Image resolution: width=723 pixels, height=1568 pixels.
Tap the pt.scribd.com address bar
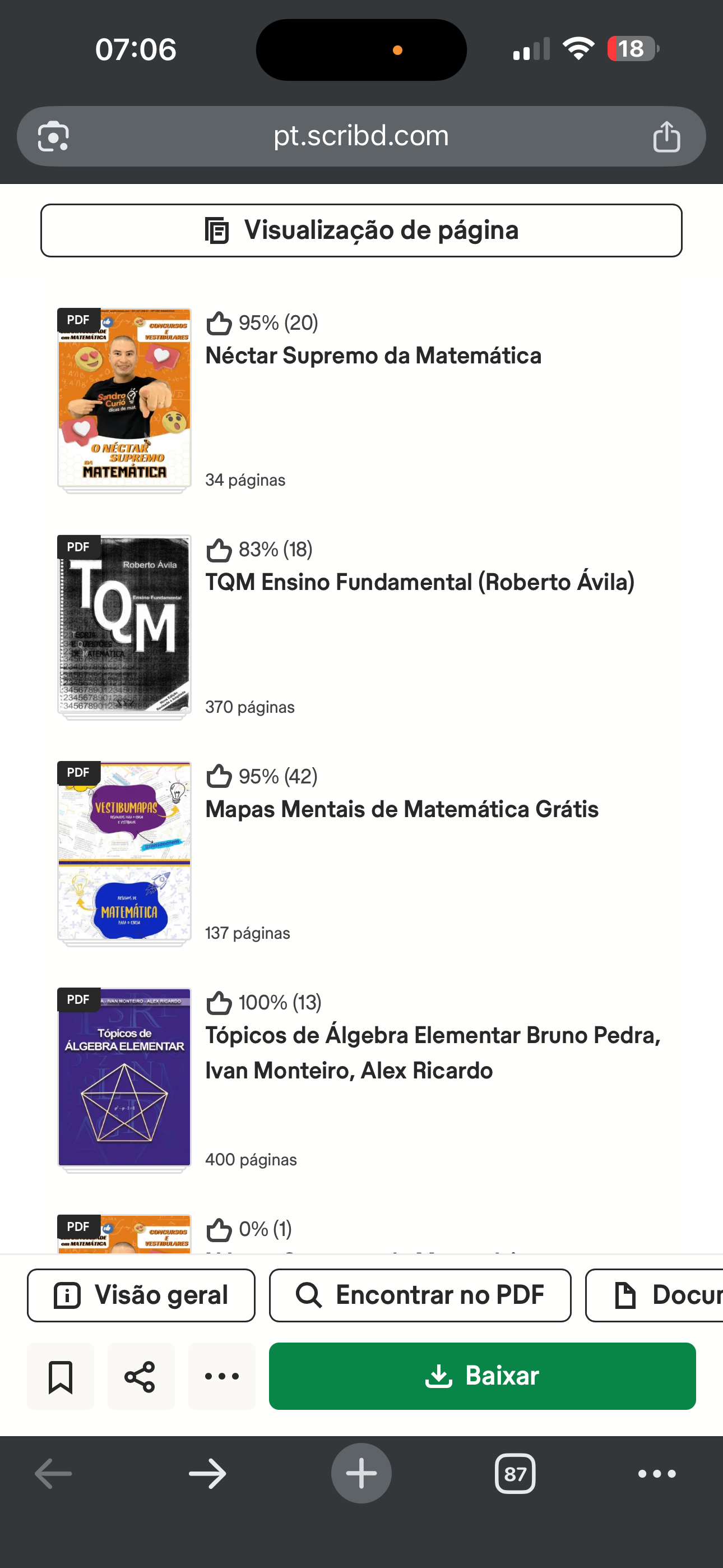point(361,136)
